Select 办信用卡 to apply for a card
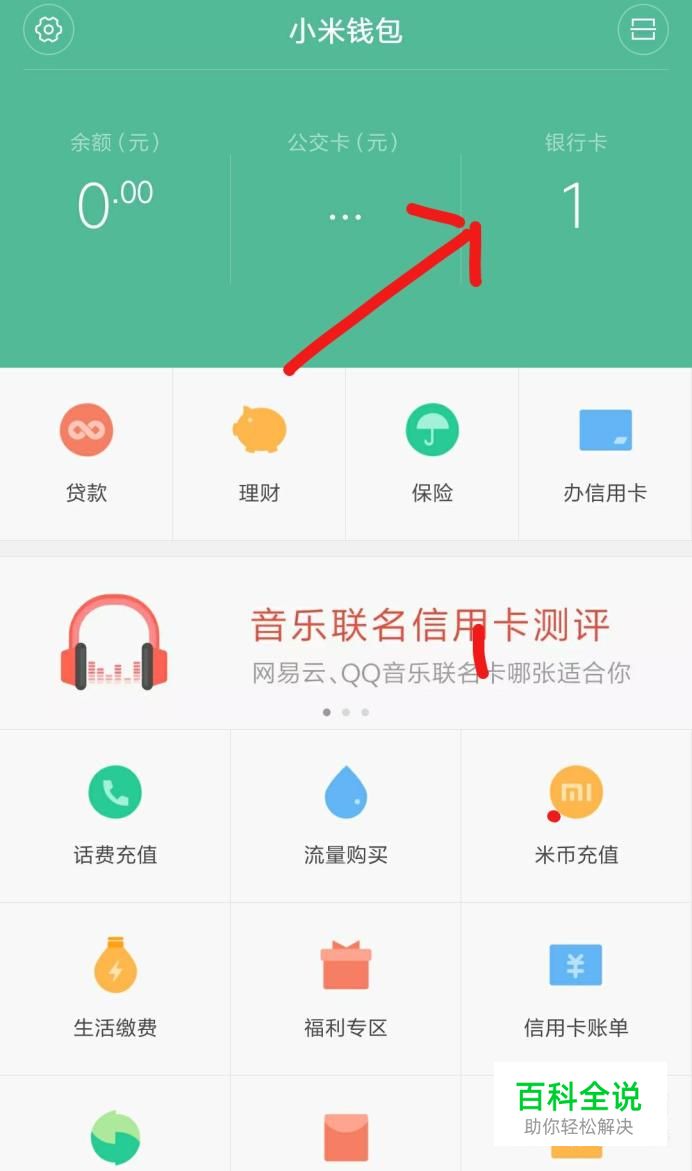Screen dimensions: 692x1171 pyautogui.click(x=605, y=452)
